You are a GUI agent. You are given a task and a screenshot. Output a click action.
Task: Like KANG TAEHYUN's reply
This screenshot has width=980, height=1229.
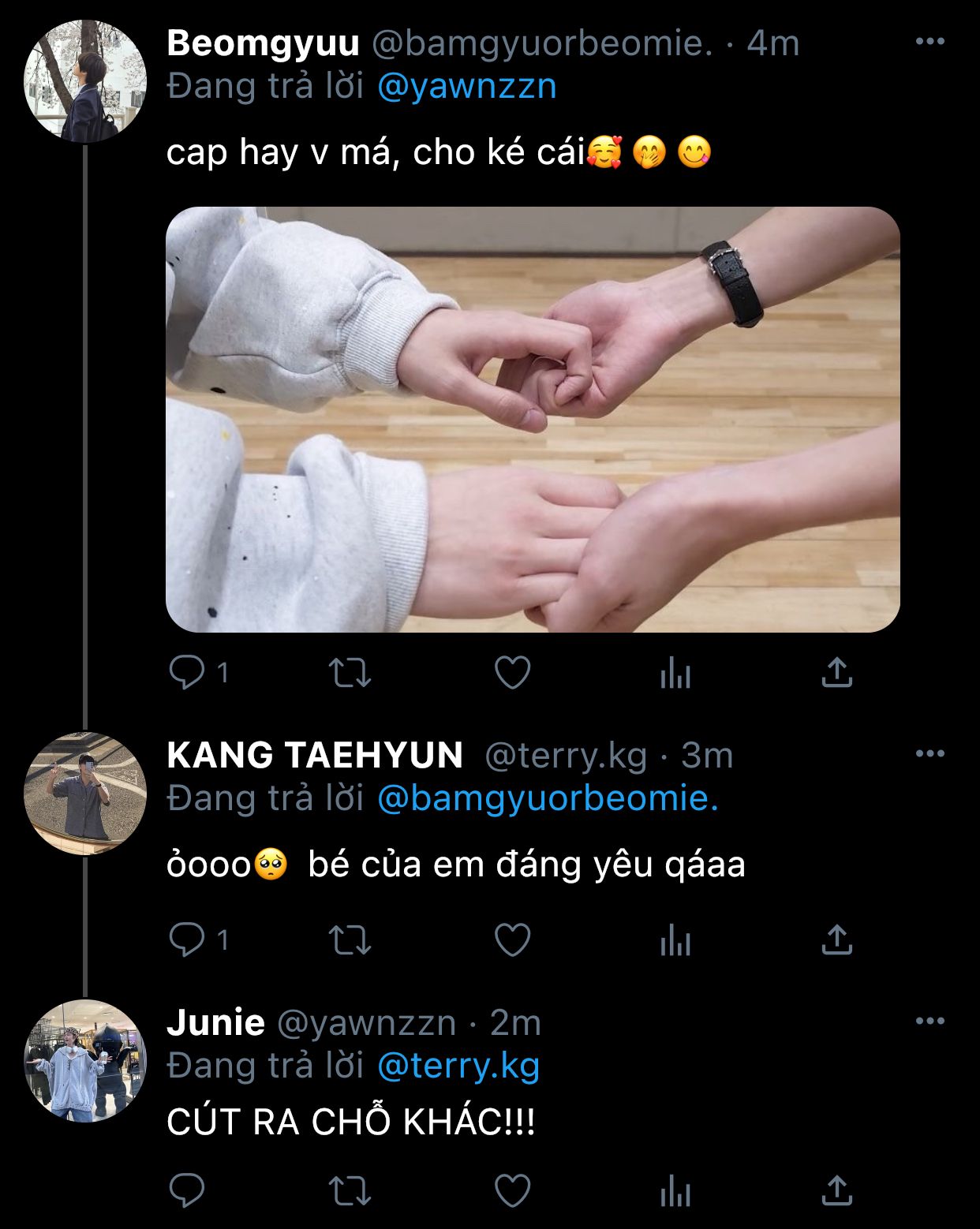512,940
